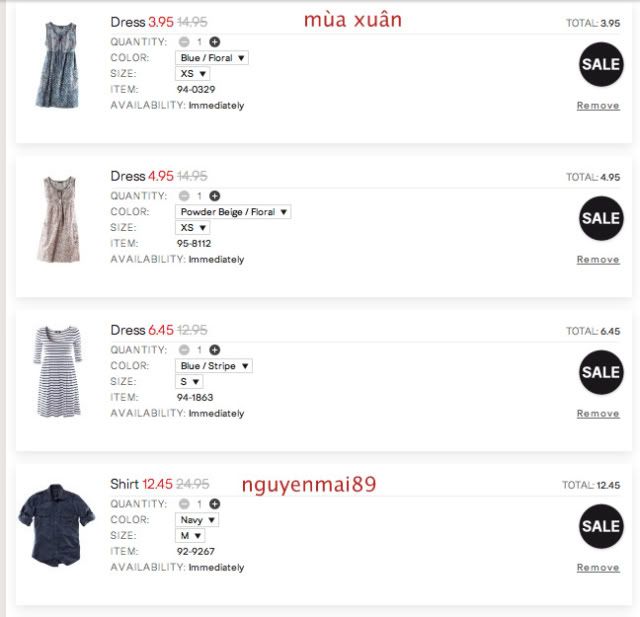This screenshot has width=640, height=617.
Task: Remove the 3.95 Blue / Floral dress
Action: (598, 105)
